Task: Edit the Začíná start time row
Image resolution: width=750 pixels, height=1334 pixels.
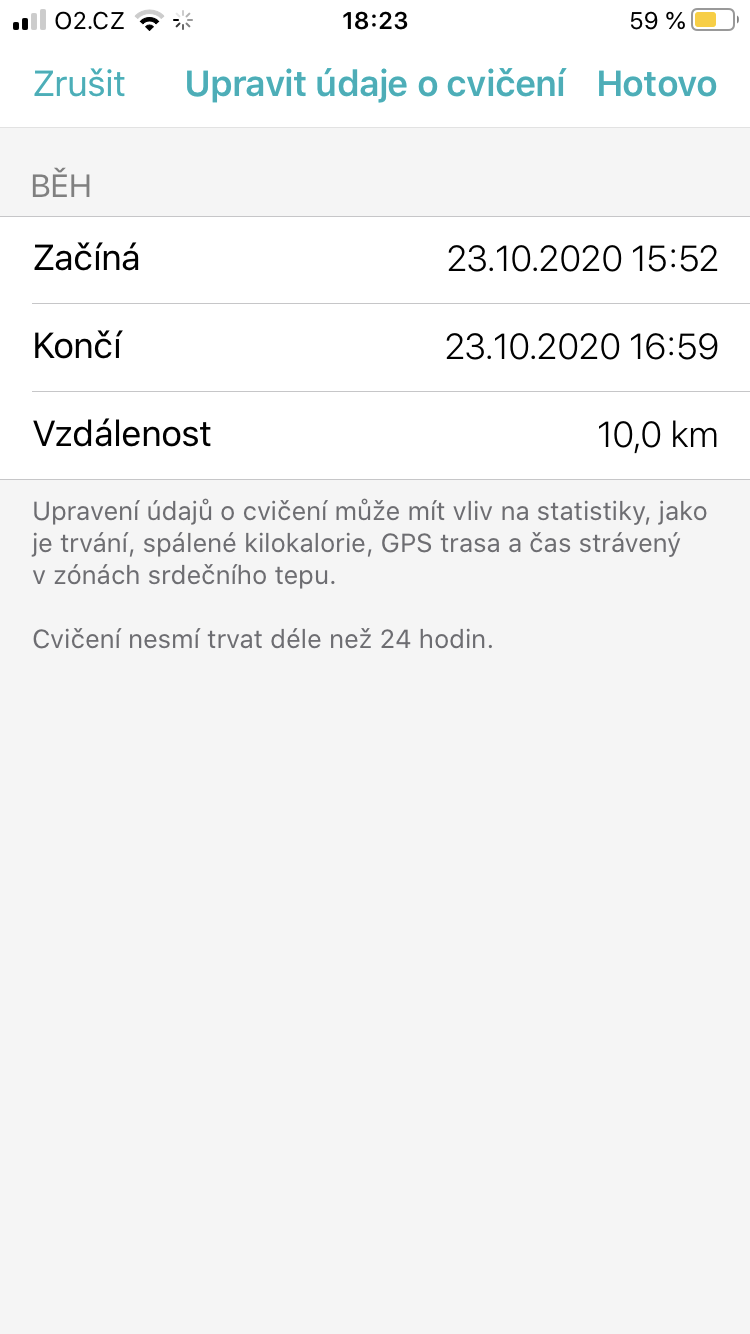Action: click(x=375, y=260)
